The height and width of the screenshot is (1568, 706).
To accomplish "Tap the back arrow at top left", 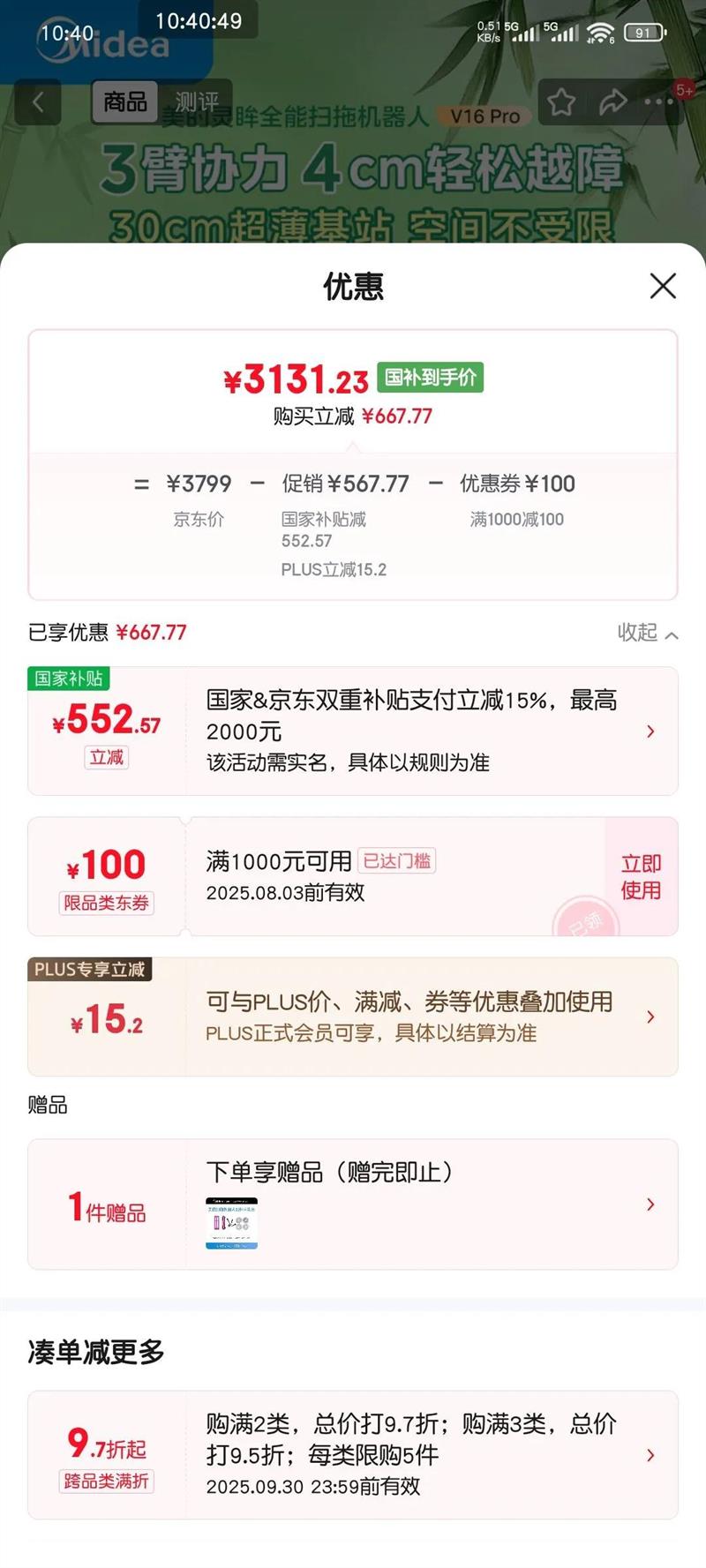I will click(37, 101).
